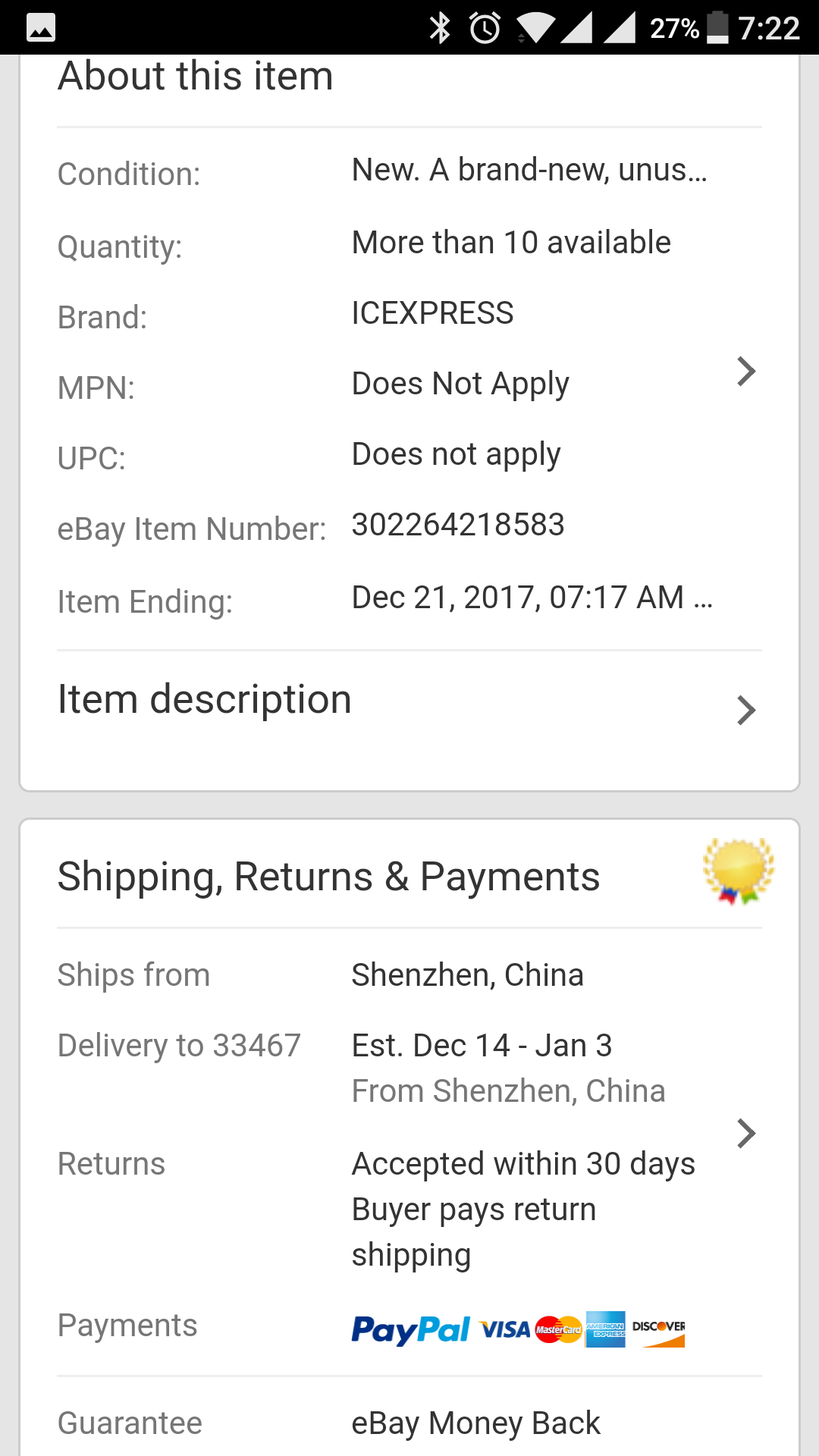Open the Item description section
The width and height of the screenshot is (819, 1456).
(409, 710)
